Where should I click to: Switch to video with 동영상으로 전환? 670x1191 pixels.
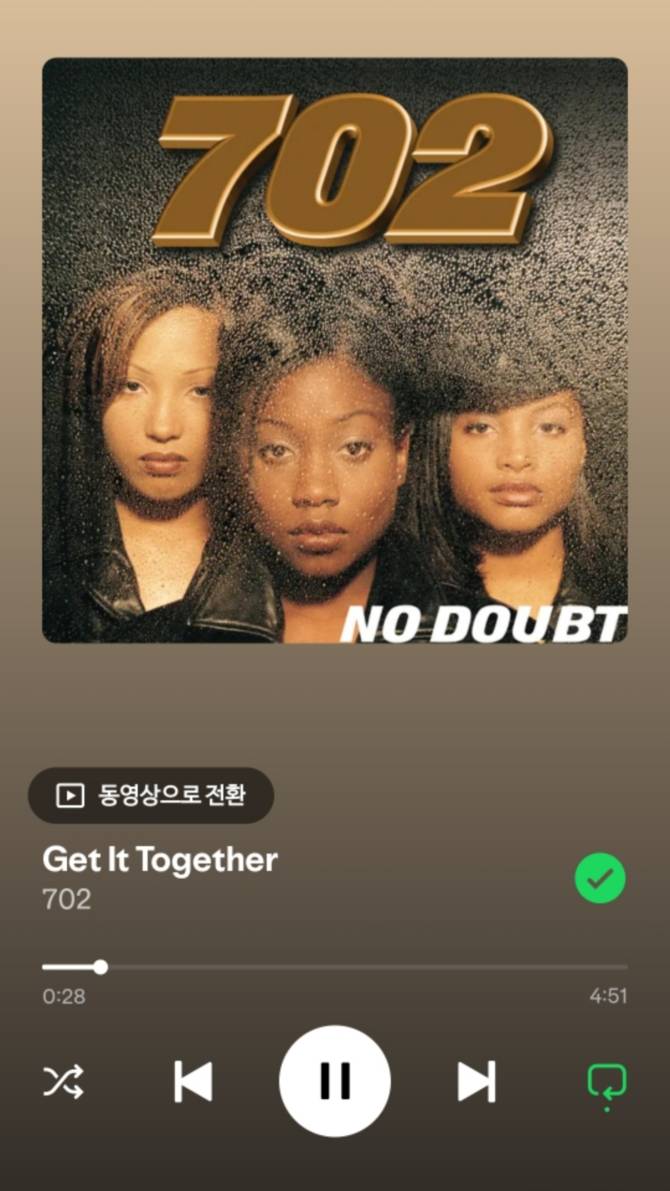(151, 795)
